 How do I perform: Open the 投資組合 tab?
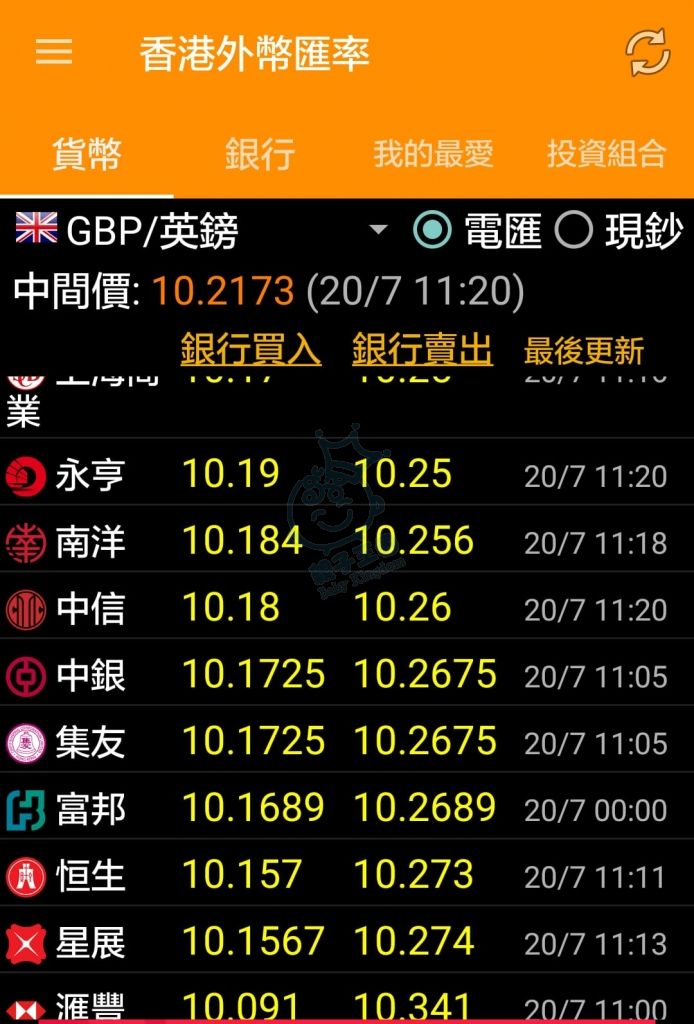pos(606,155)
